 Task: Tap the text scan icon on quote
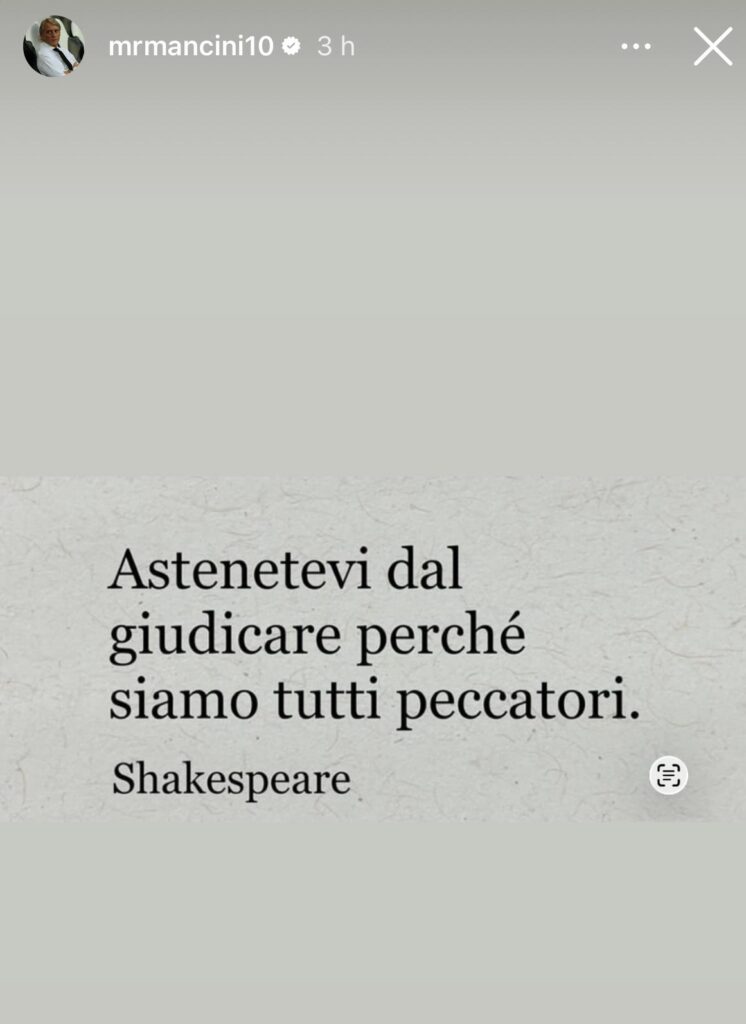click(668, 775)
